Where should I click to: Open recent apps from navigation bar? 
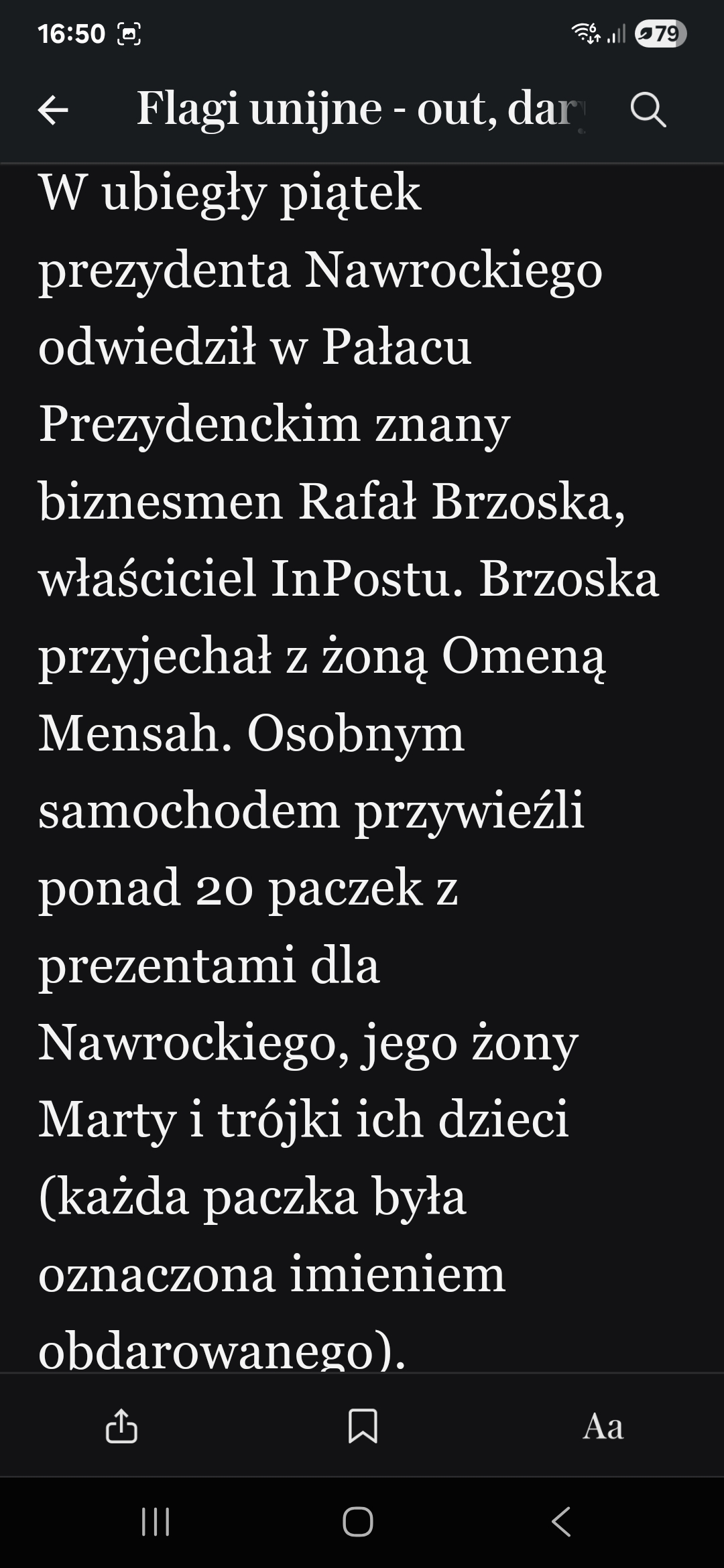tap(156, 1521)
